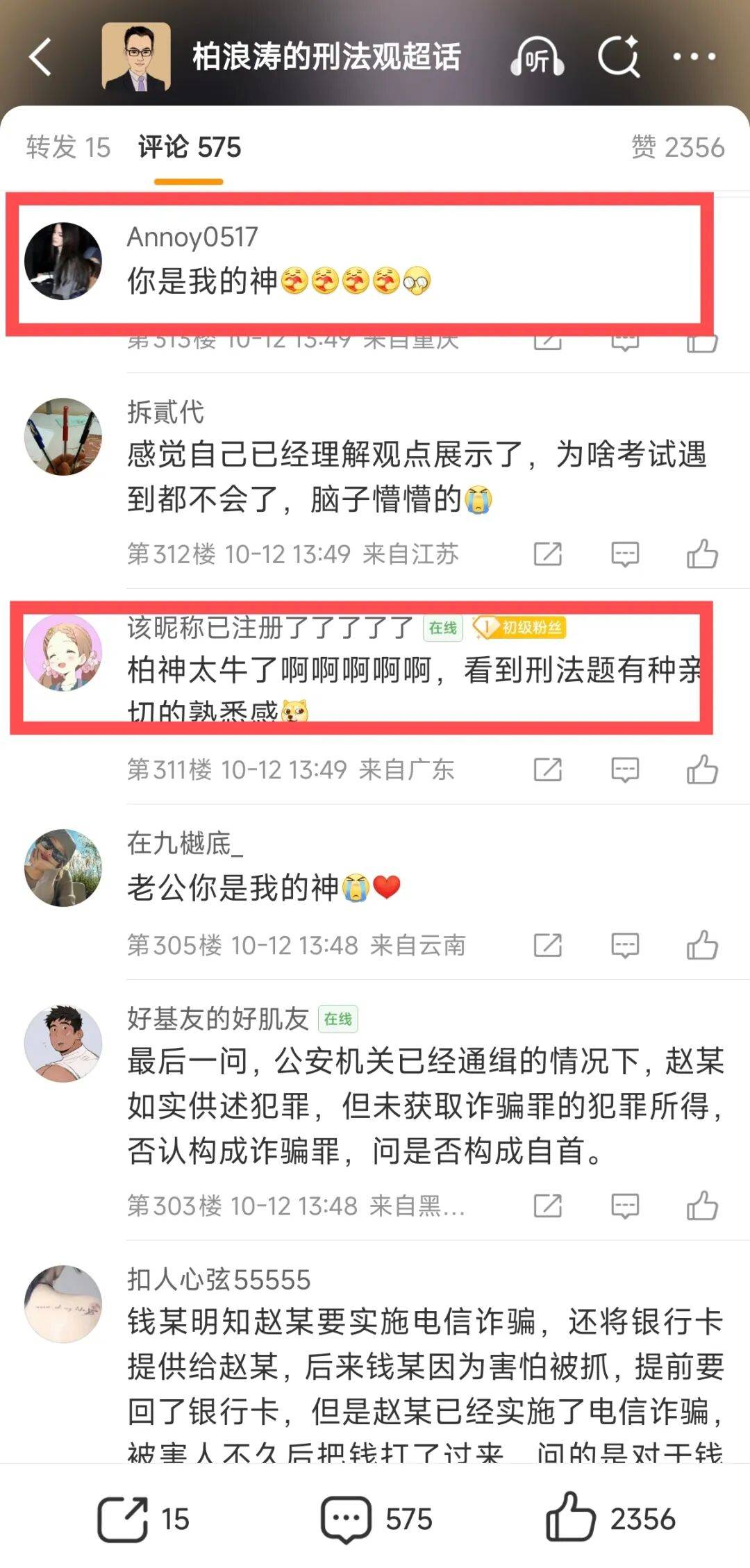Open the profile of Annoy0517

63,261
